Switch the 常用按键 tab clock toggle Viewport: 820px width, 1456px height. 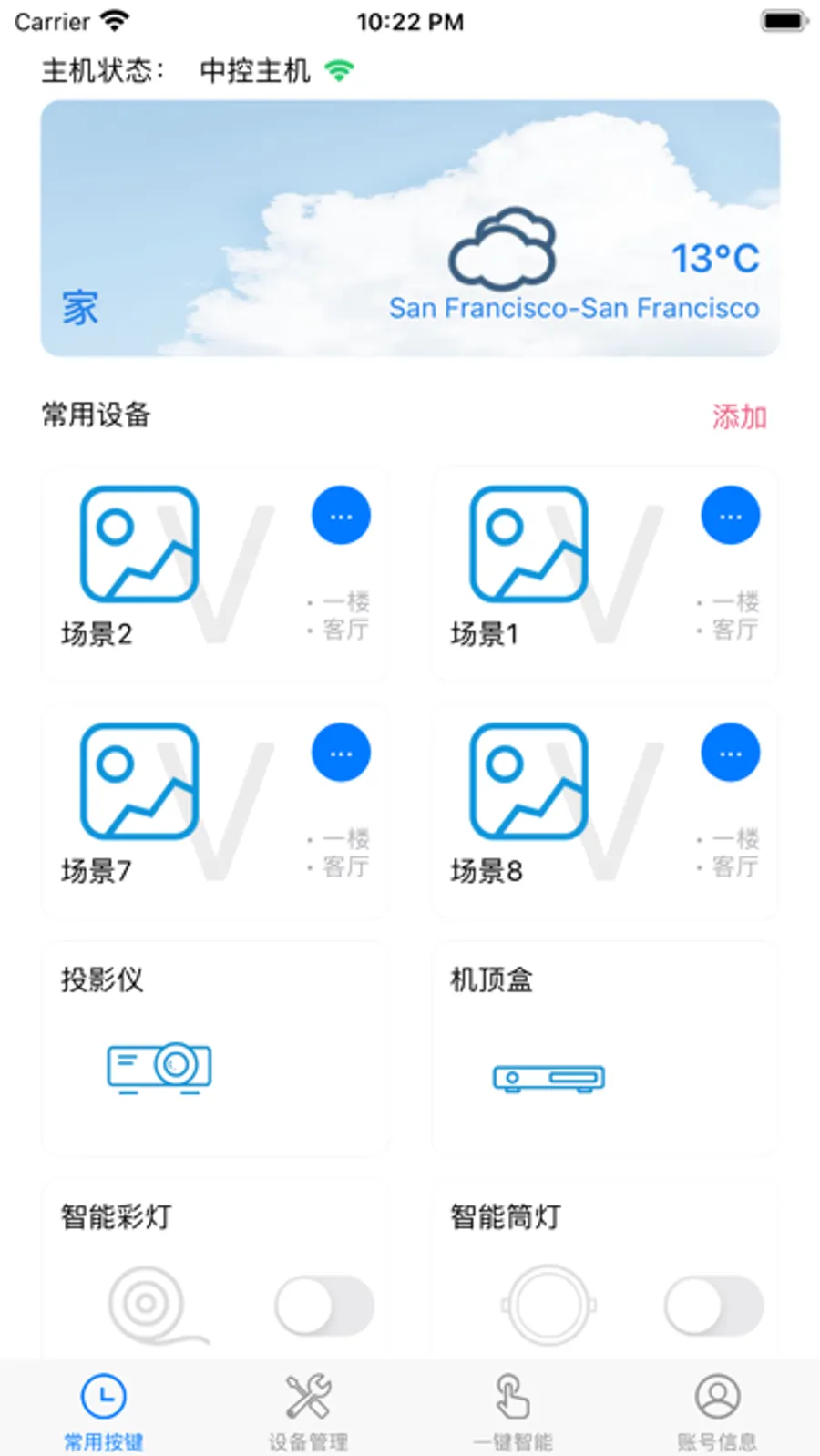[102, 1396]
